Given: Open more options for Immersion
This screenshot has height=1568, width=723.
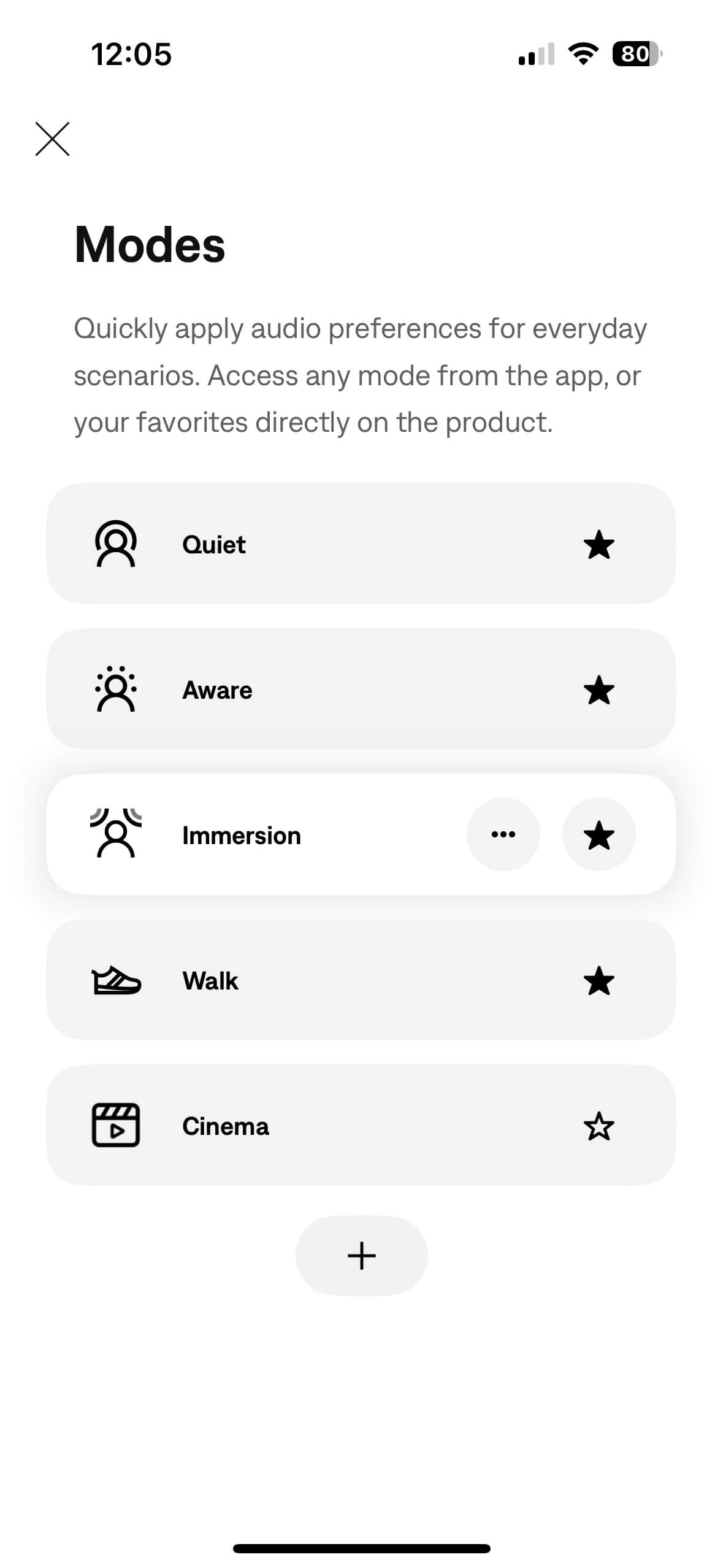Looking at the screenshot, I should point(503,834).
